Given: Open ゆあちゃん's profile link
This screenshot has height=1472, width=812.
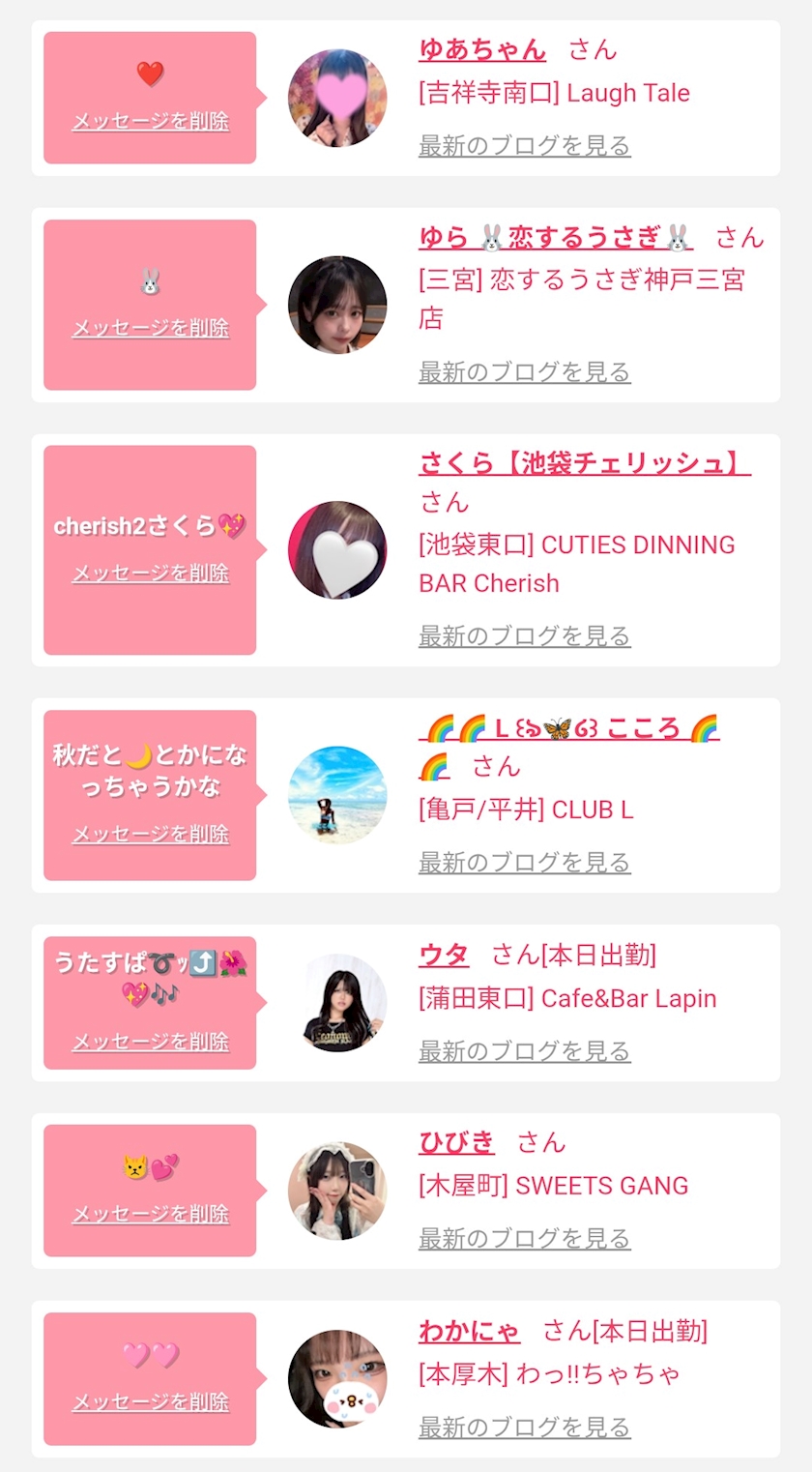Looking at the screenshot, I should [481, 49].
